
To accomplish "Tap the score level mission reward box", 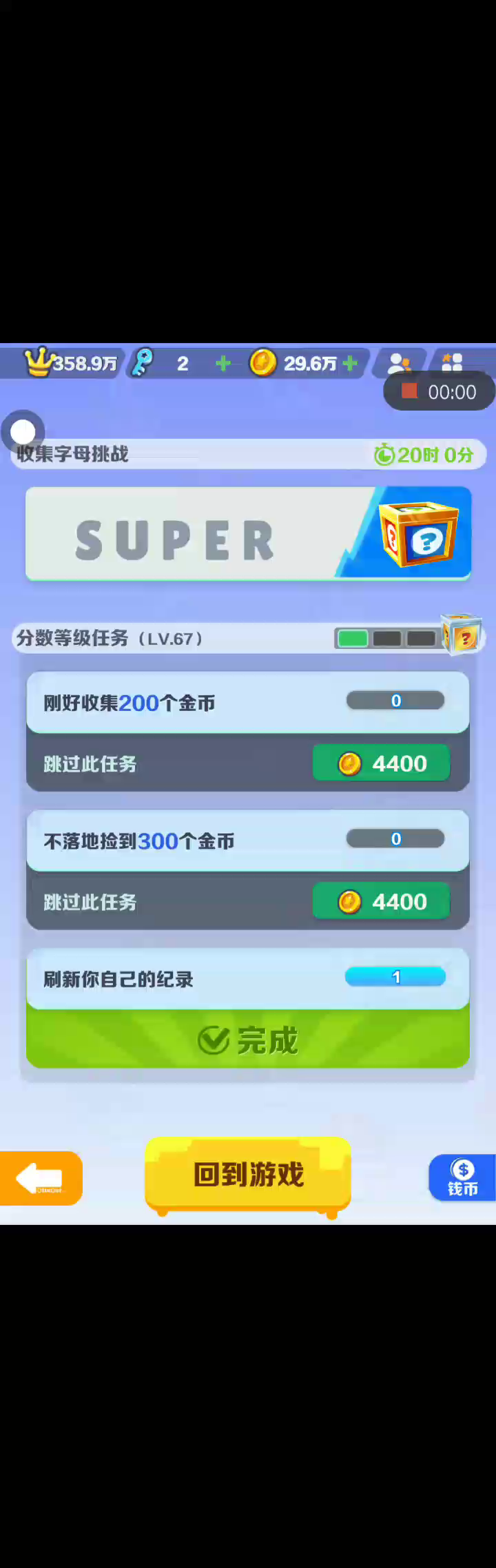I will (461, 635).
